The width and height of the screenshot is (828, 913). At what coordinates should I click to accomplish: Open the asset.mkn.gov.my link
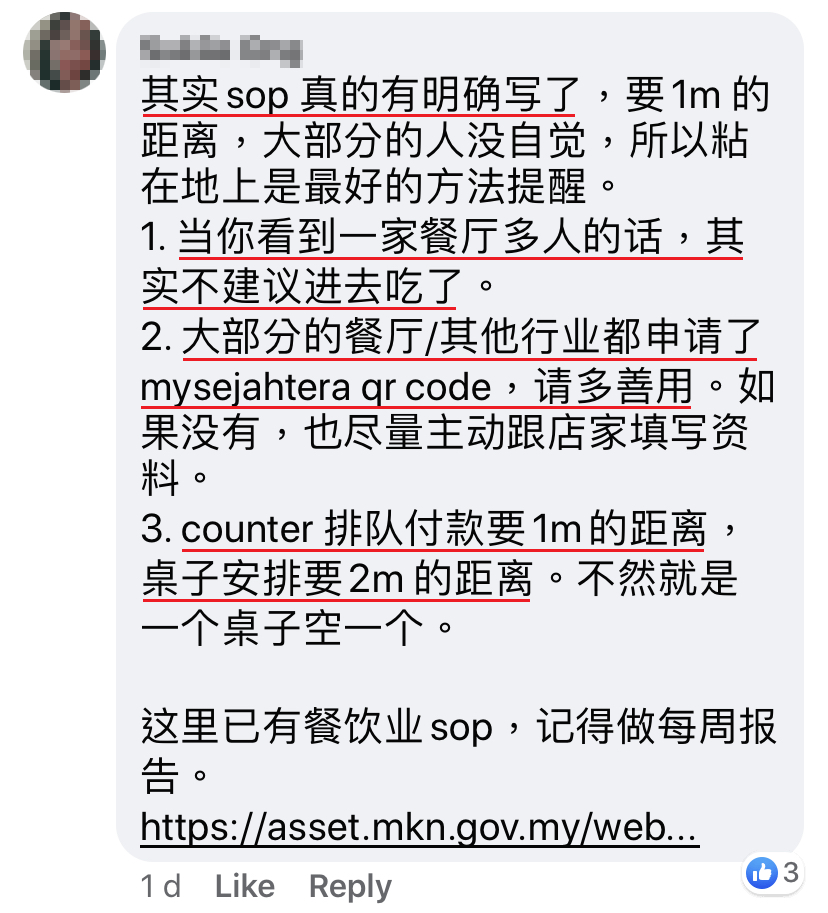click(419, 828)
